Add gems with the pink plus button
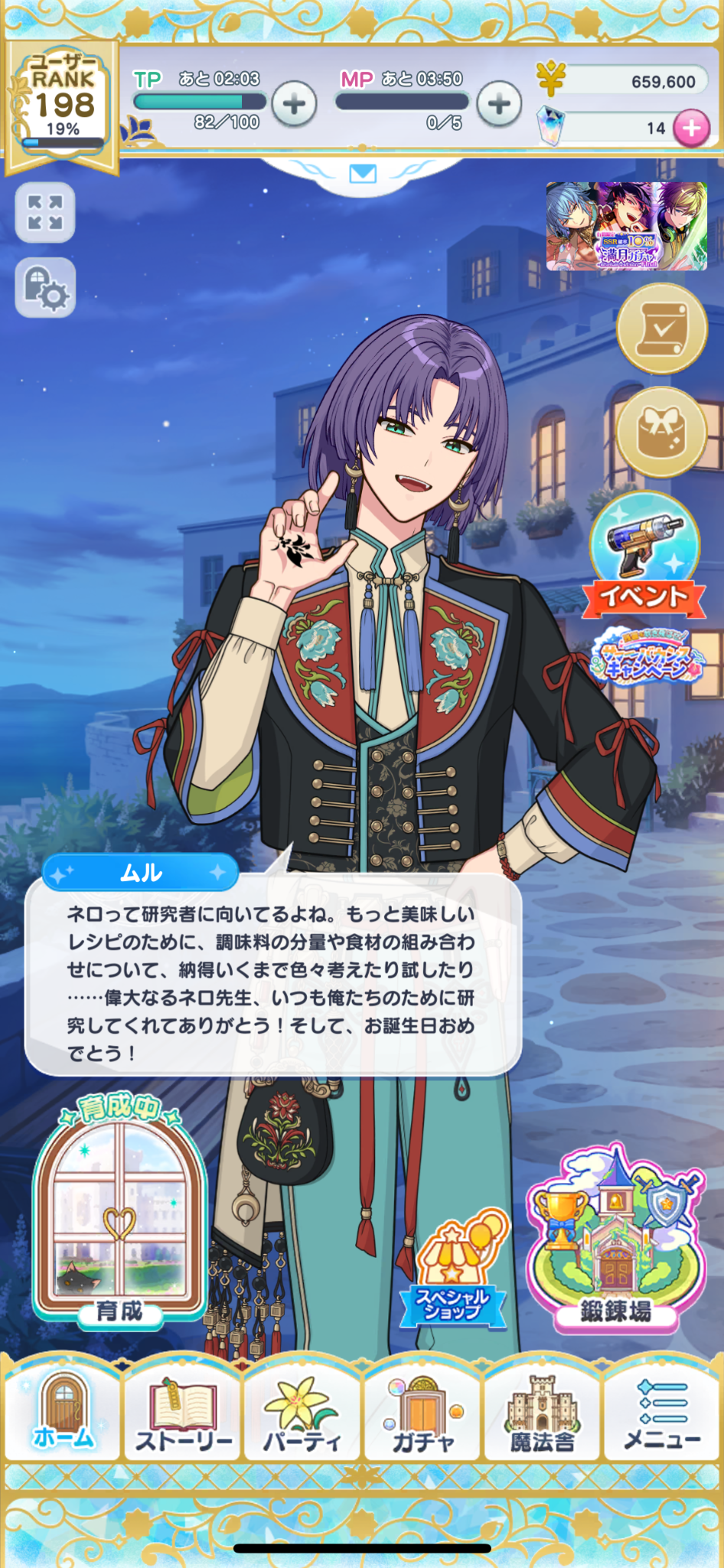 (x=690, y=128)
